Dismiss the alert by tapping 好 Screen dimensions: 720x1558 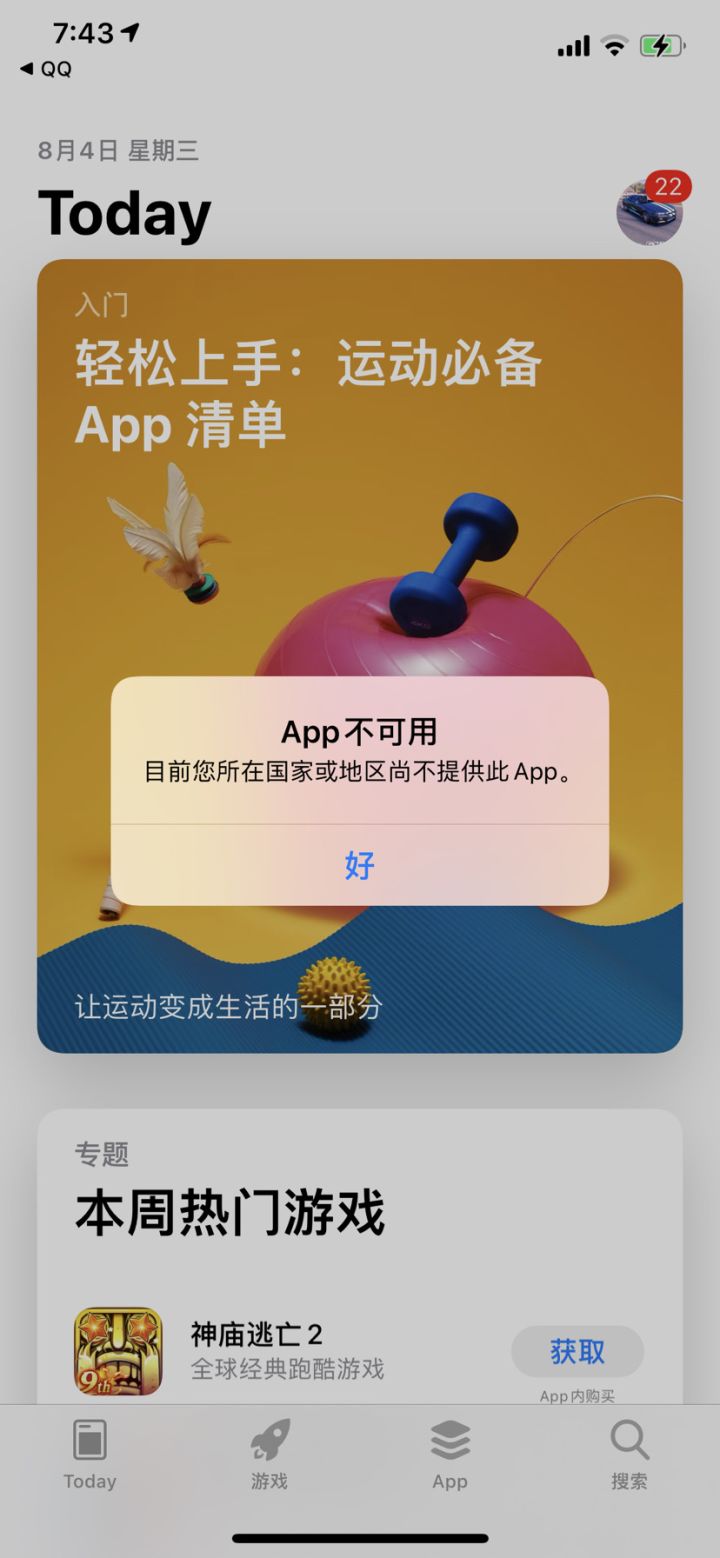tap(359, 866)
